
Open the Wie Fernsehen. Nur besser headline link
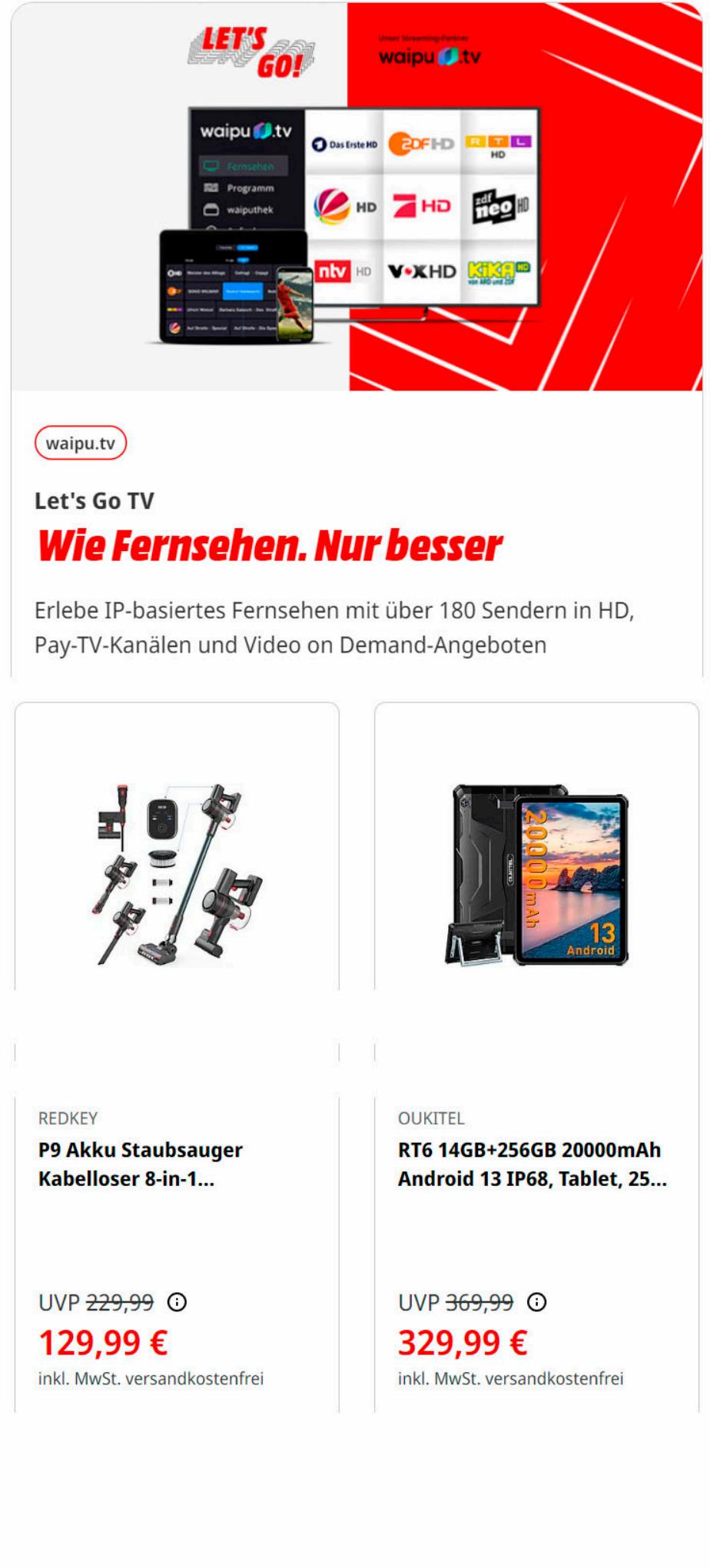click(268, 546)
